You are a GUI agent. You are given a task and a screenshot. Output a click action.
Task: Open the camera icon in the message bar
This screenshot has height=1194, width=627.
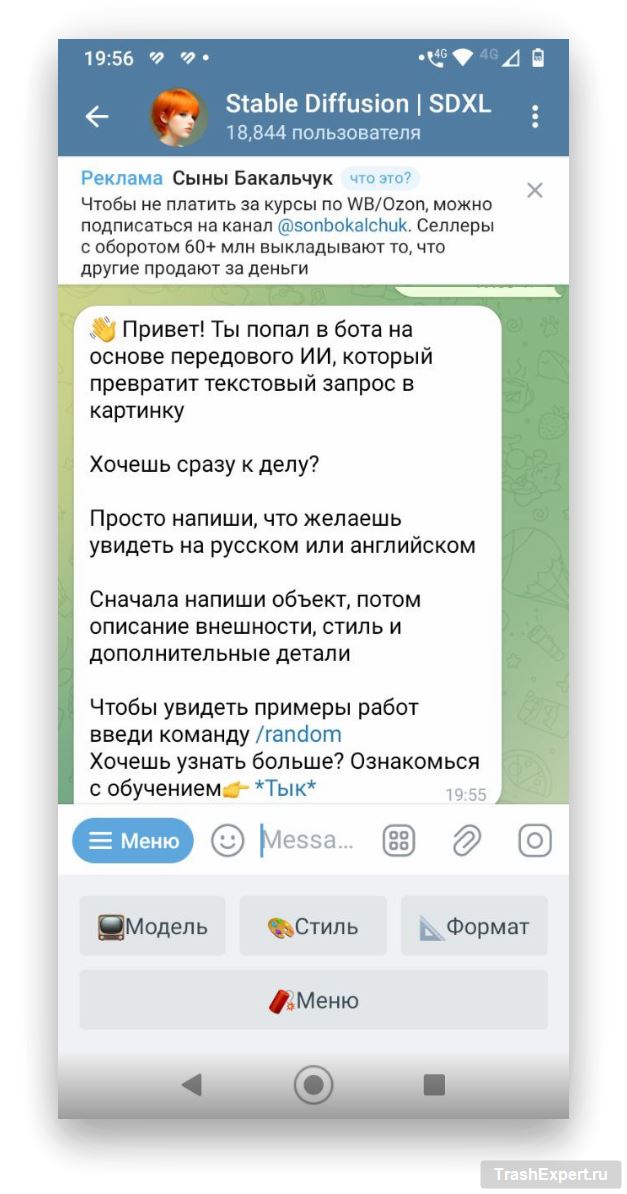coord(535,841)
